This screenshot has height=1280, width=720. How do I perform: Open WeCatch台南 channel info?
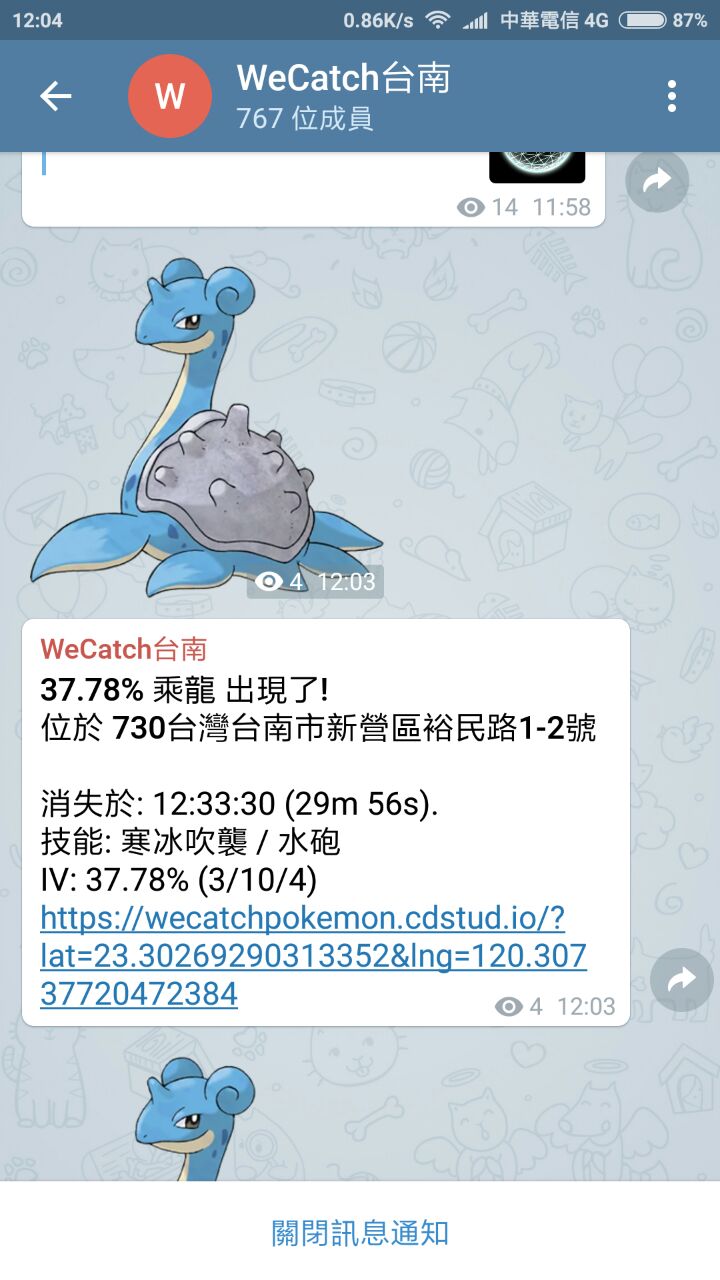tap(343, 96)
